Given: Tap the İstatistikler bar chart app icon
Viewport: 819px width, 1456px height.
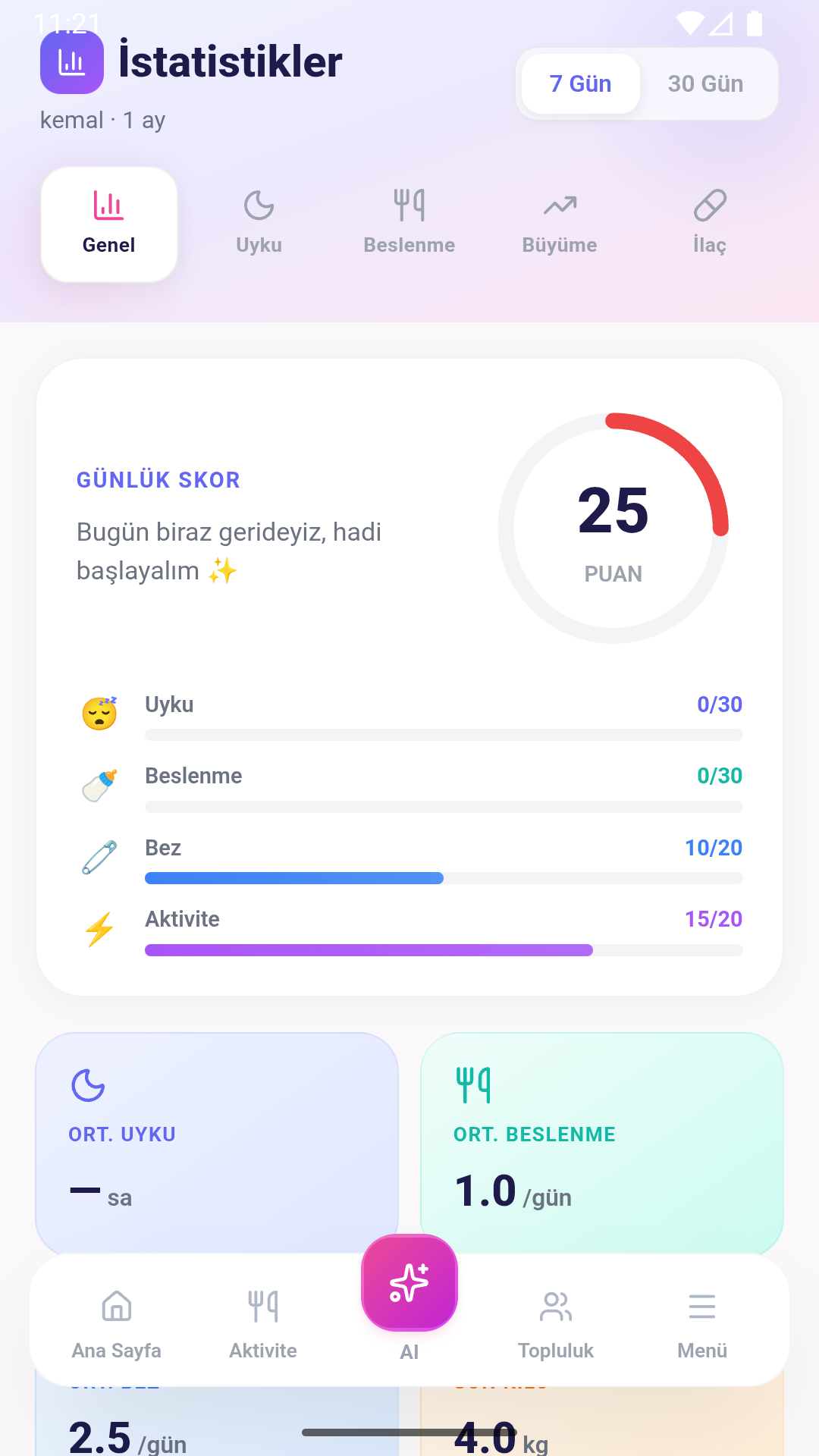Looking at the screenshot, I should pyautogui.click(x=71, y=63).
